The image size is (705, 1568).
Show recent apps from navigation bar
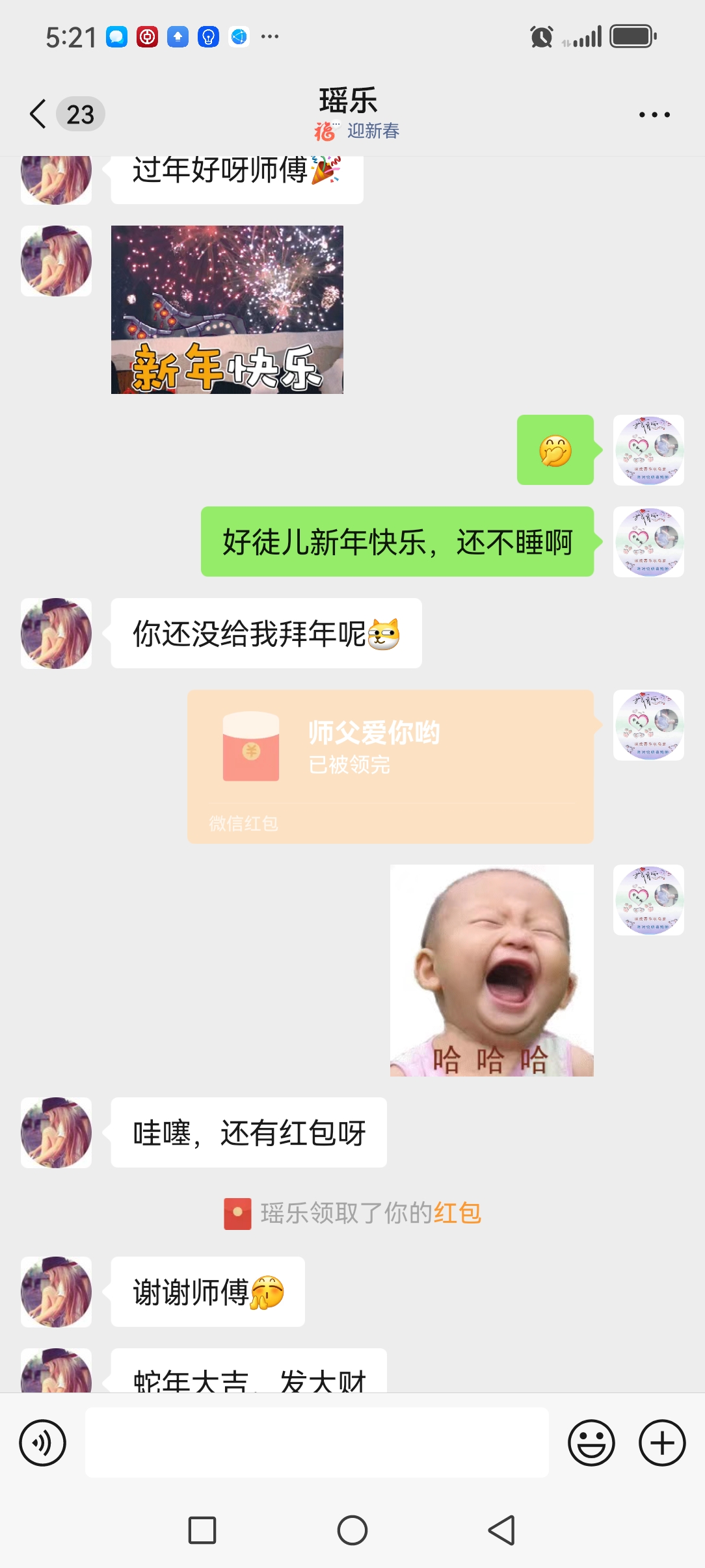202,1530
